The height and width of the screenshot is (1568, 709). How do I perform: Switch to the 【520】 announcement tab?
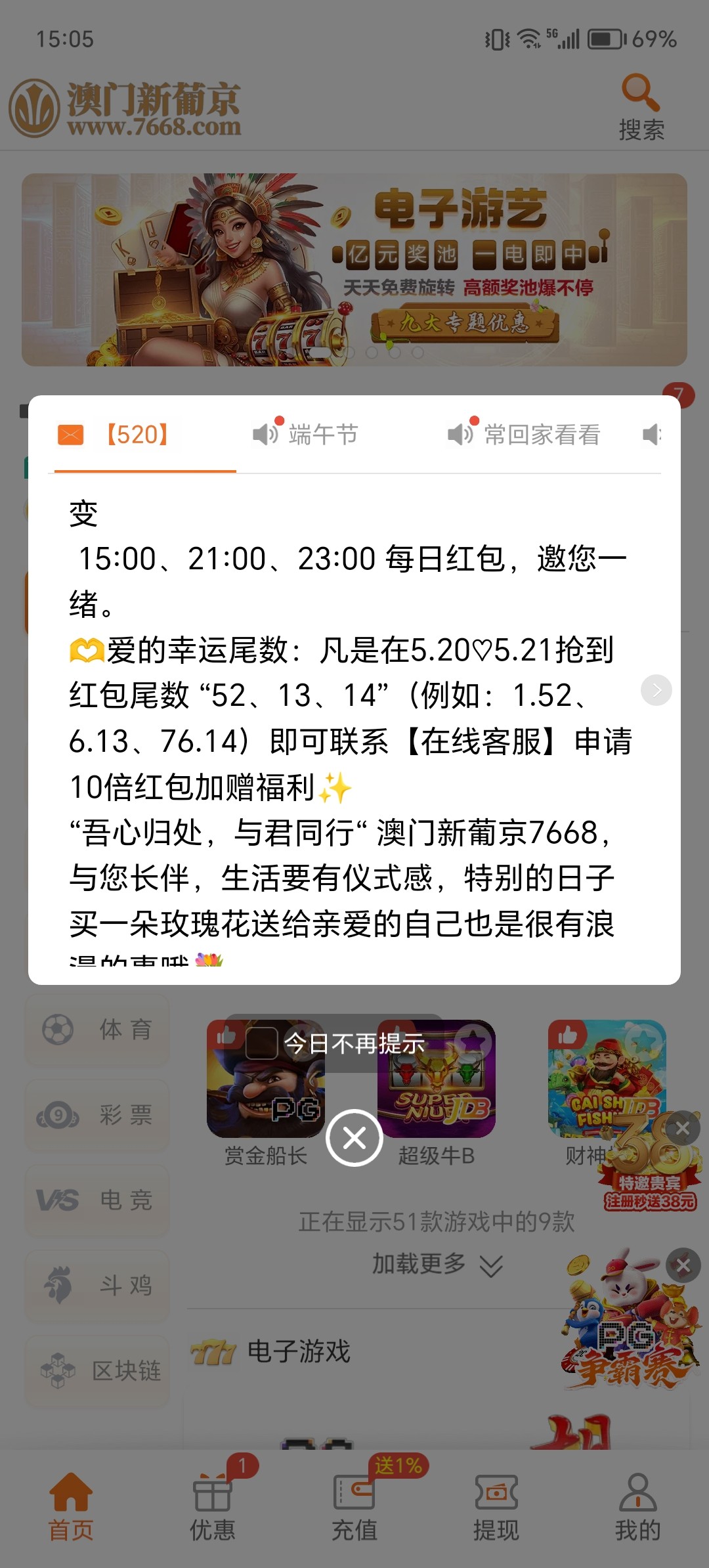(x=137, y=435)
